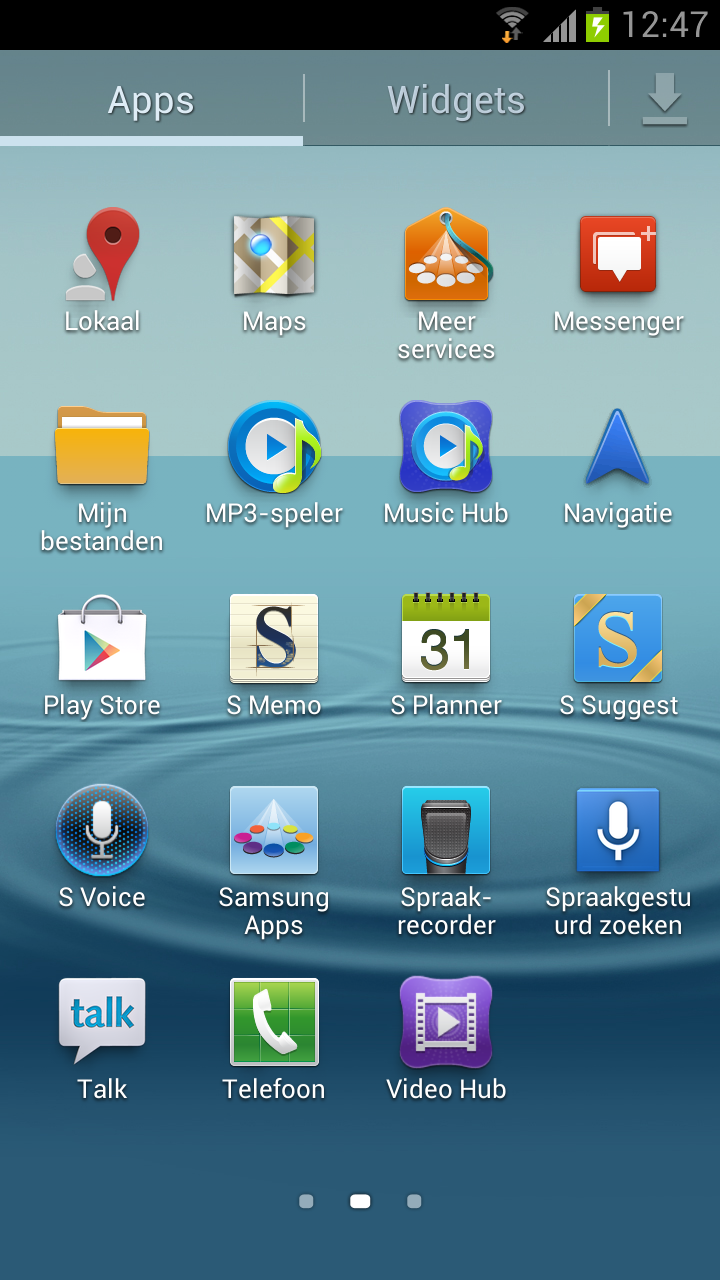Select the Apps tab
Image resolution: width=720 pixels, height=1280 pixels.
click(150, 98)
